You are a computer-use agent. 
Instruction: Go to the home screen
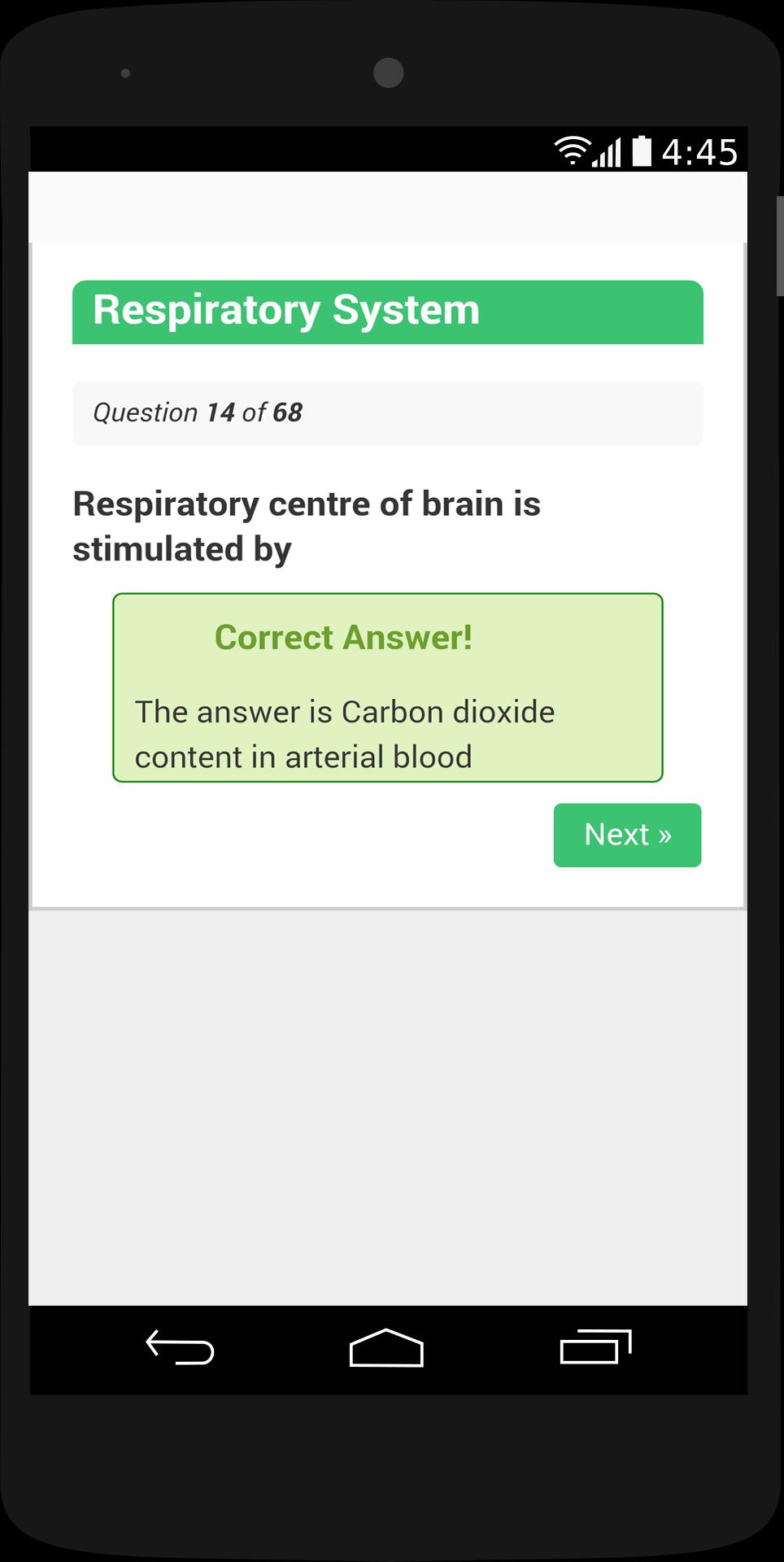pos(386,1347)
